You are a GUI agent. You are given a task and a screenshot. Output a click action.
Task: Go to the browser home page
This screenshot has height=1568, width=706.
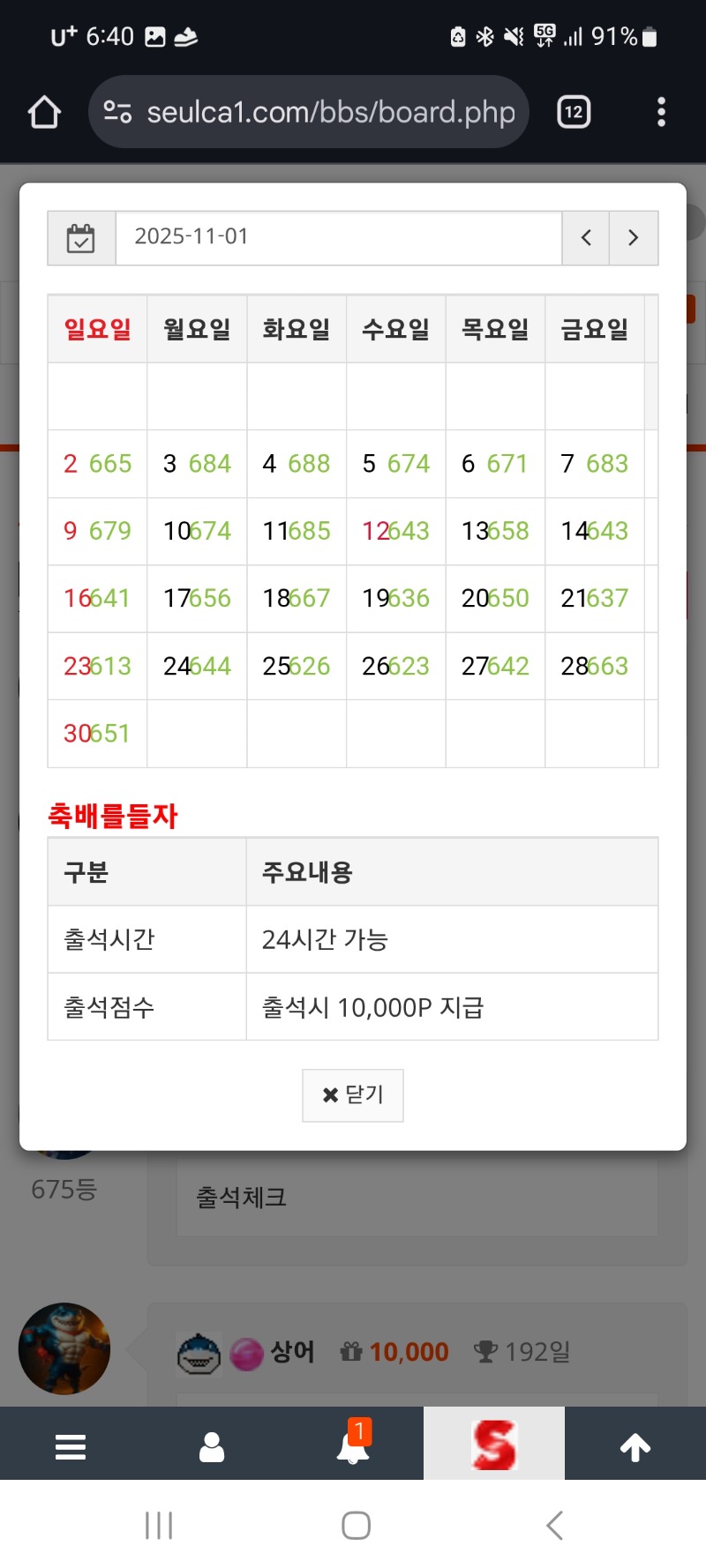tap(44, 112)
